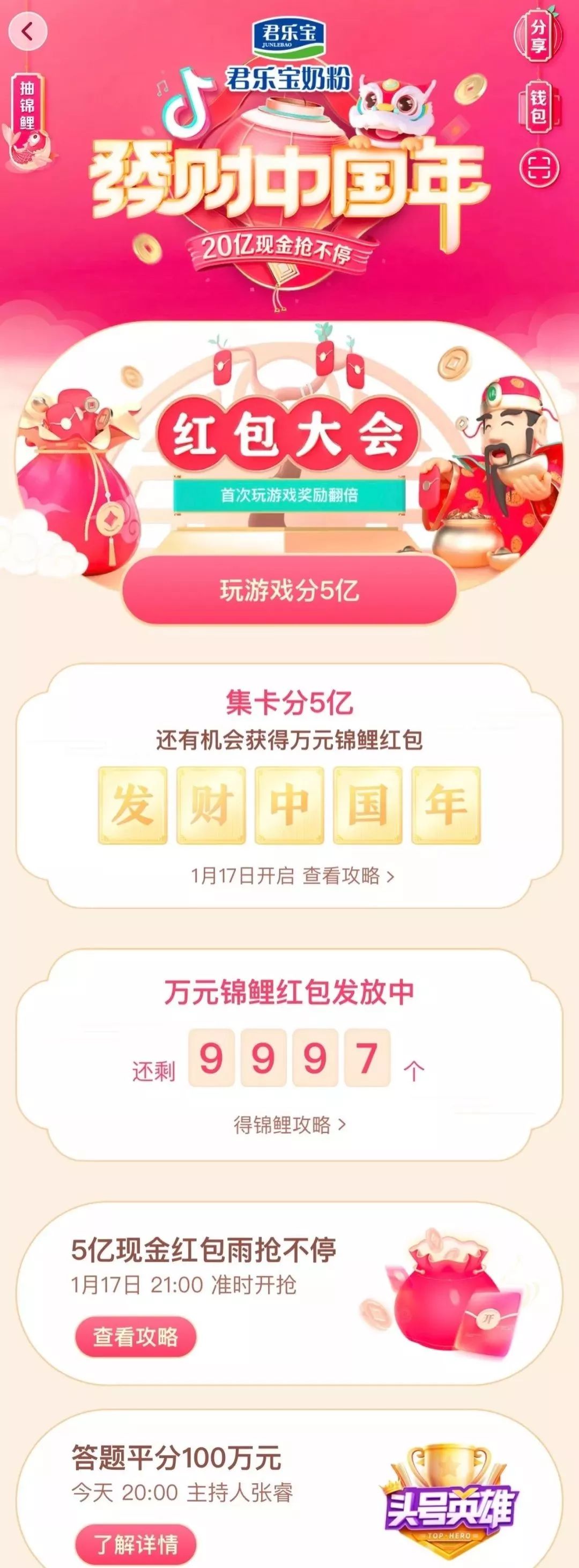
Task: Go back using the top-left arrow
Action: pyautogui.click(x=27, y=32)
